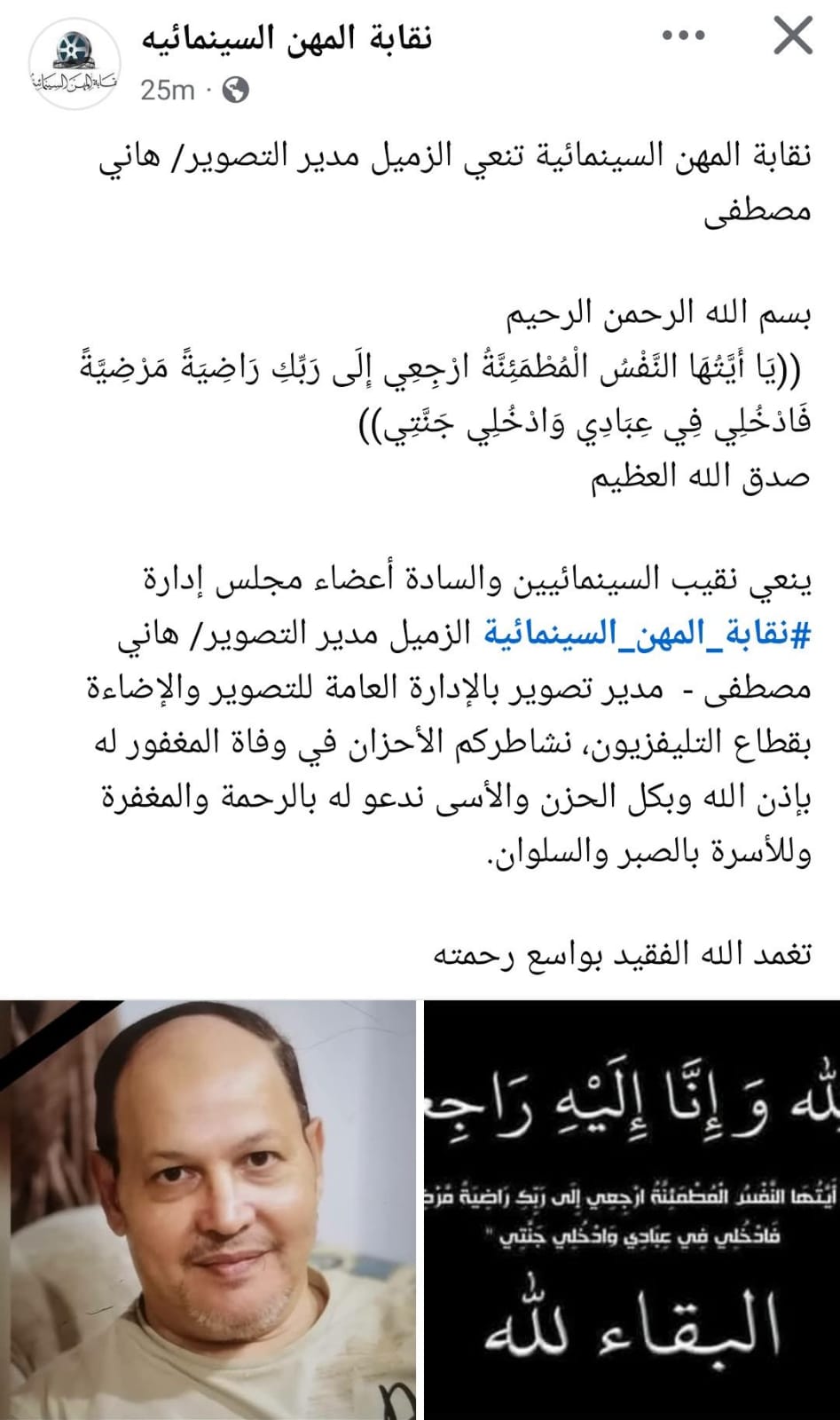Open the three-dot post options menu
Image resolution: width=840 pixels, height=1420 pixels.
click(x=683, y=36)
